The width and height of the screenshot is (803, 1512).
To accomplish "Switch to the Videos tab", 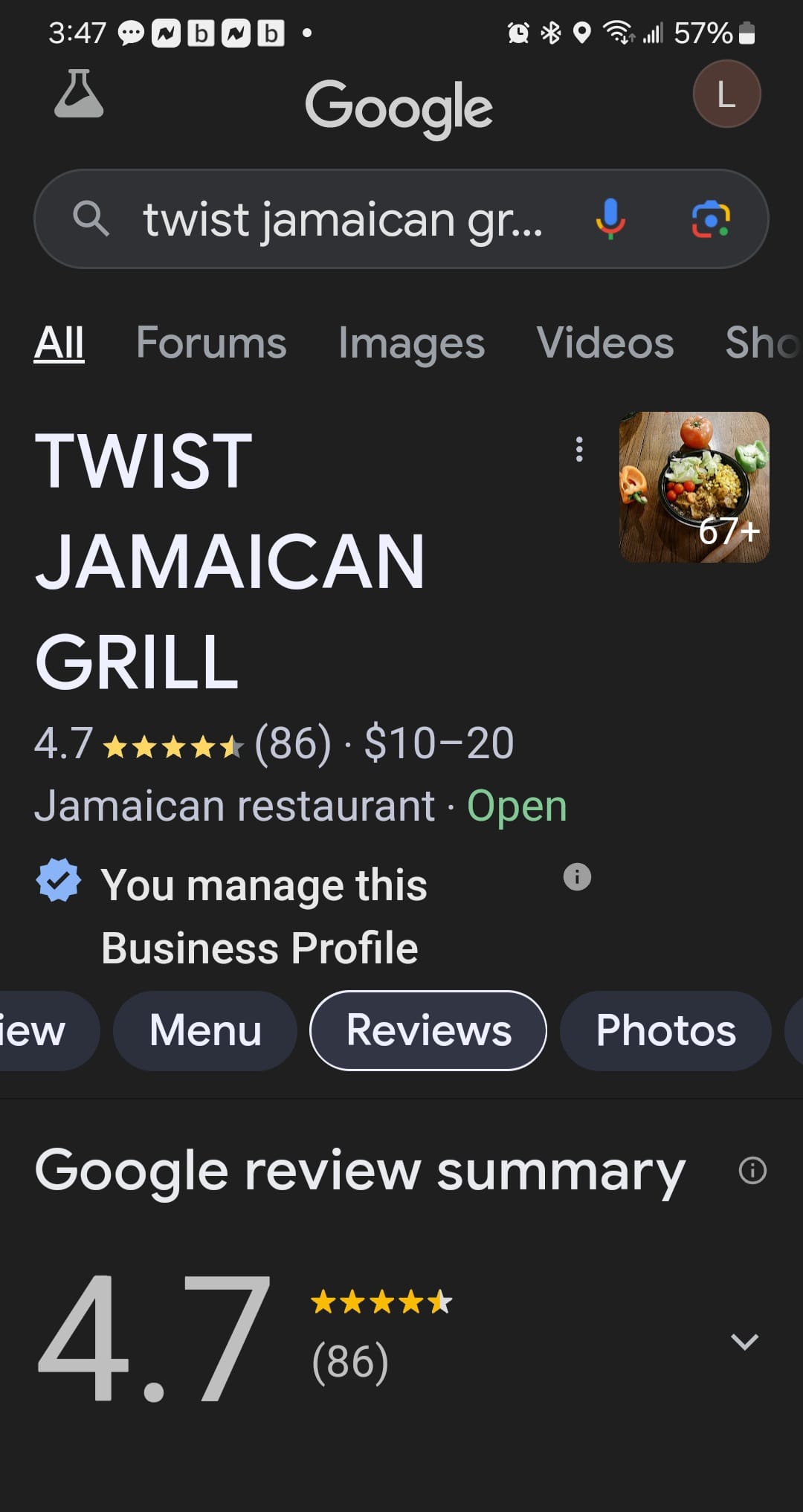I will pyautogui.click(x=604, y=343).
